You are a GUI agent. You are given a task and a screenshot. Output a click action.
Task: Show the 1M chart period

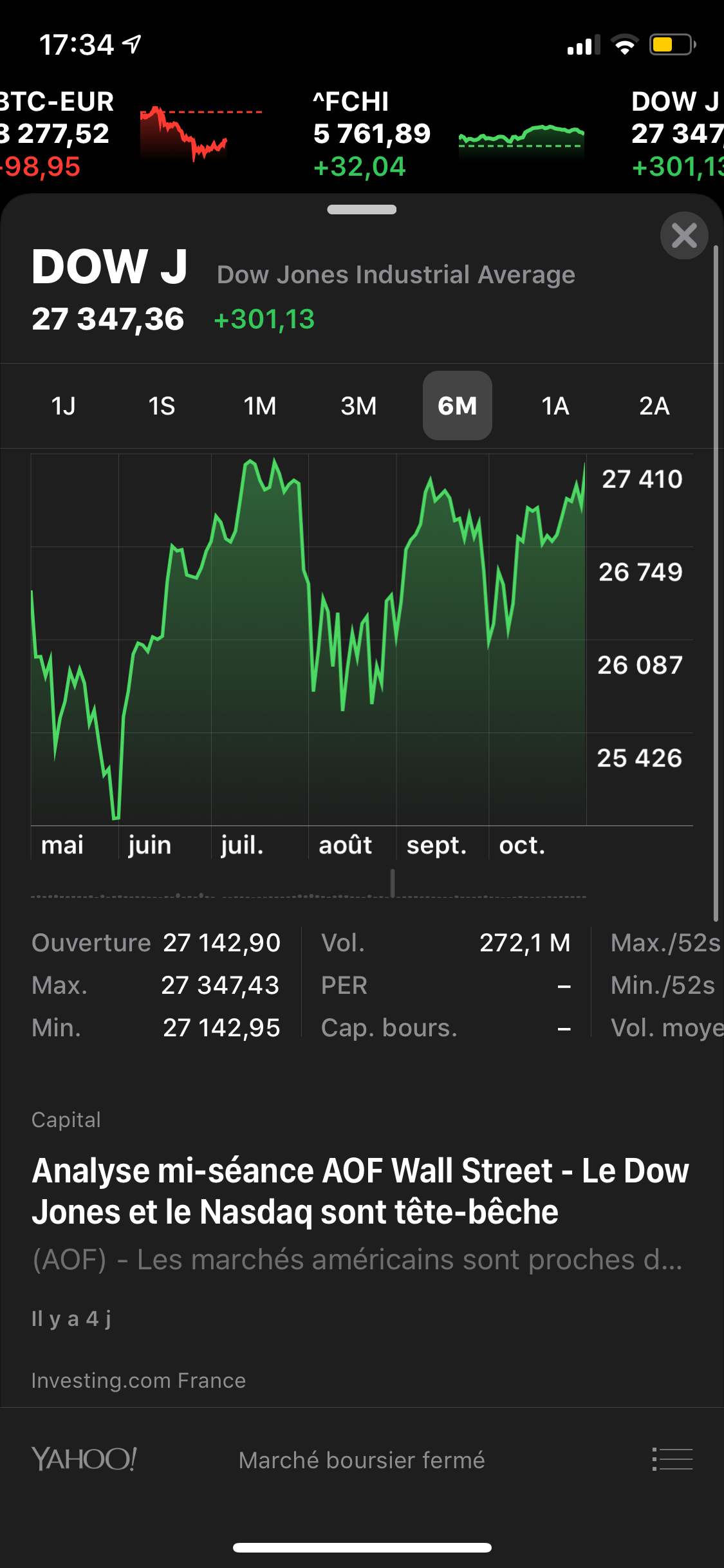tap(260, 406)
